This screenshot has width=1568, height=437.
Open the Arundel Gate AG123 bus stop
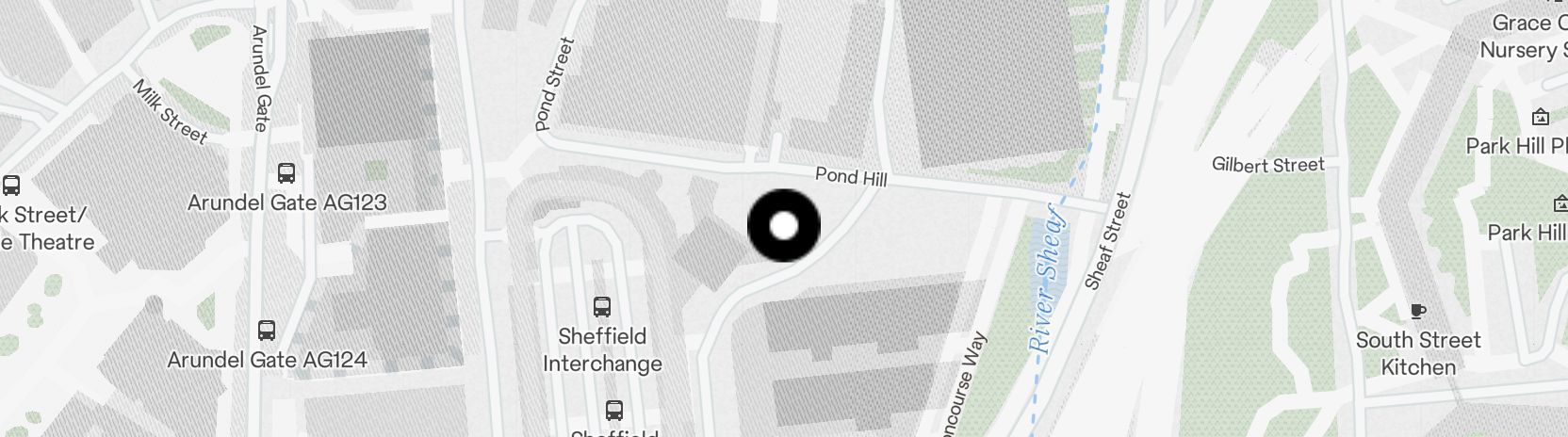tap(286, 173)
